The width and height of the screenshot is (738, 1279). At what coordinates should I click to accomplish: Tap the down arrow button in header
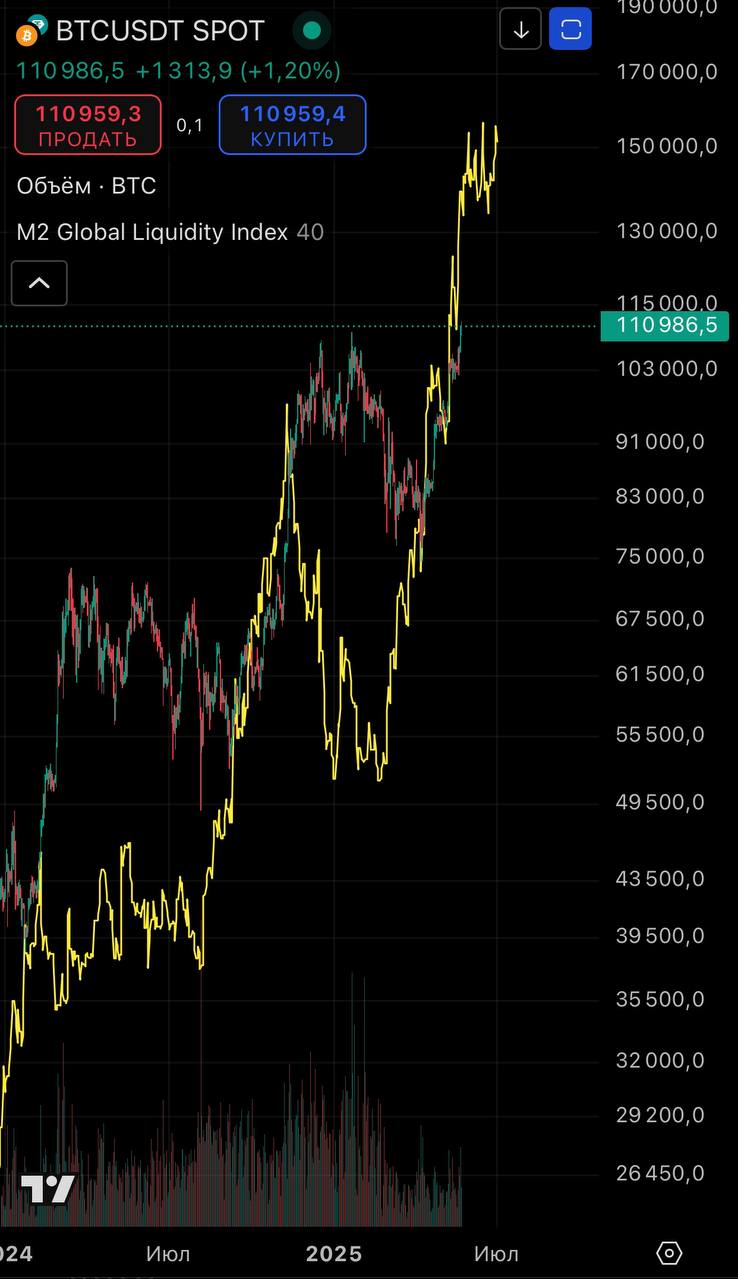pyautogui.click(x=520, y=30)
